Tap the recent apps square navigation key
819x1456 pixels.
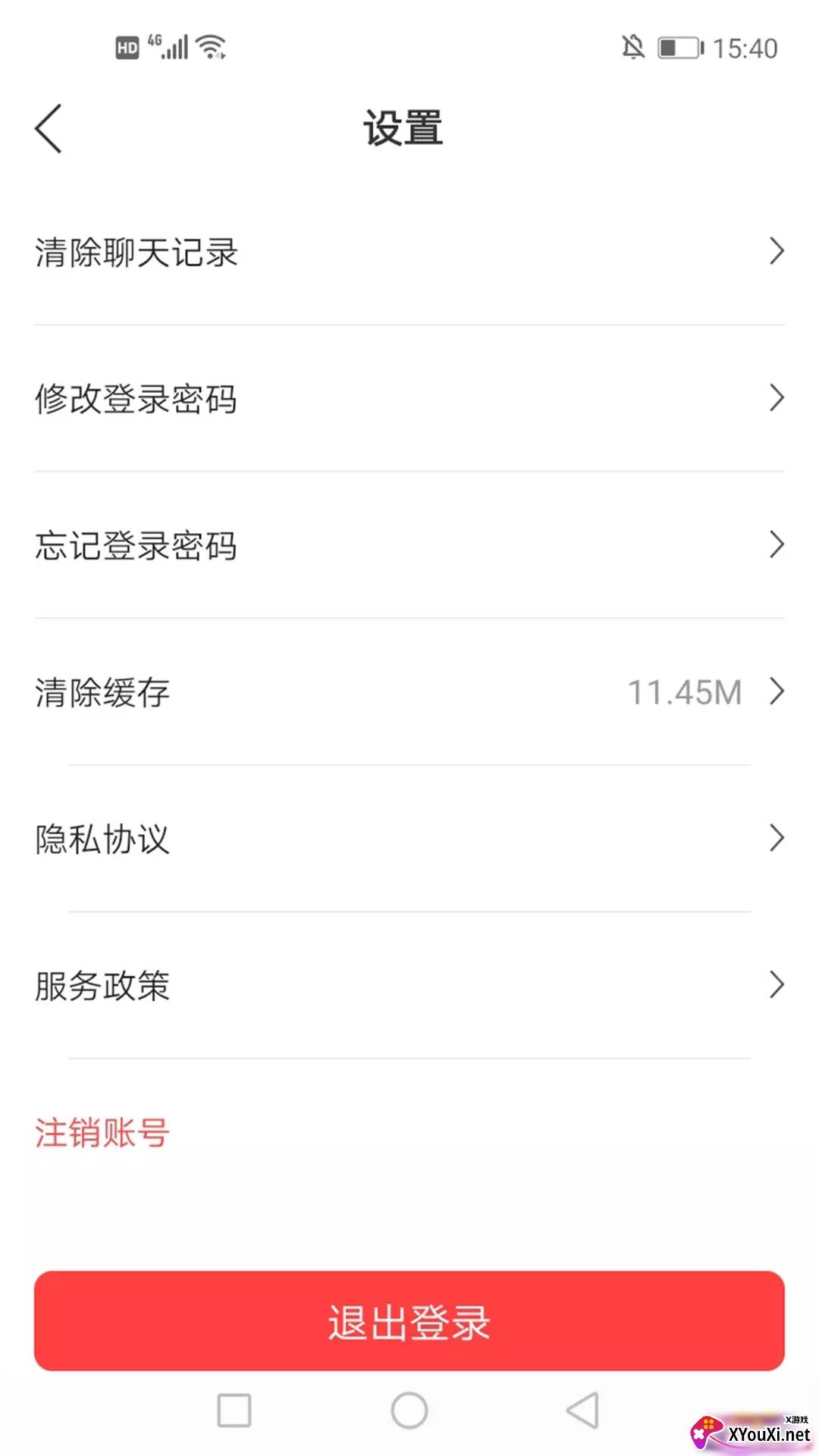[x=234, y=1412]
